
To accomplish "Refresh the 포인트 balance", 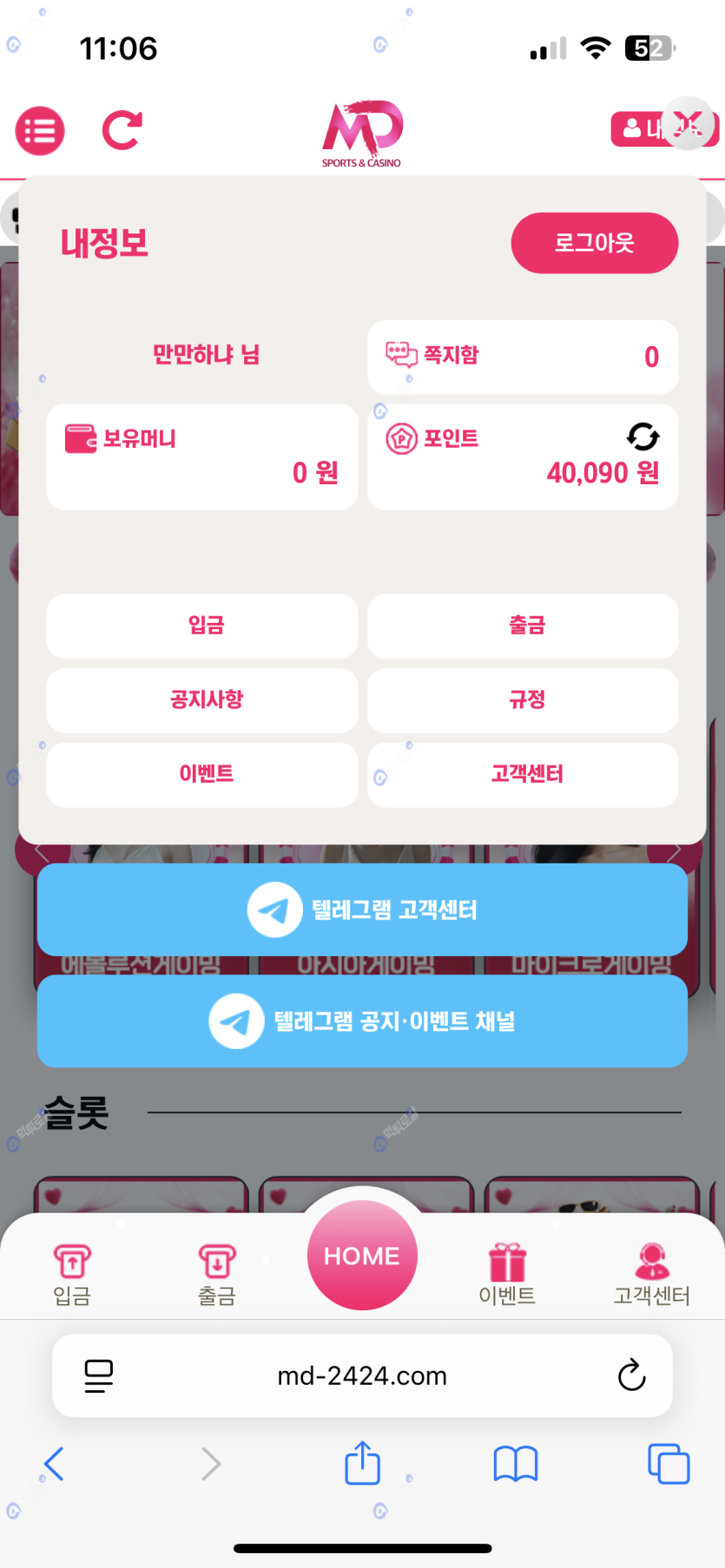I will [643, 436].
